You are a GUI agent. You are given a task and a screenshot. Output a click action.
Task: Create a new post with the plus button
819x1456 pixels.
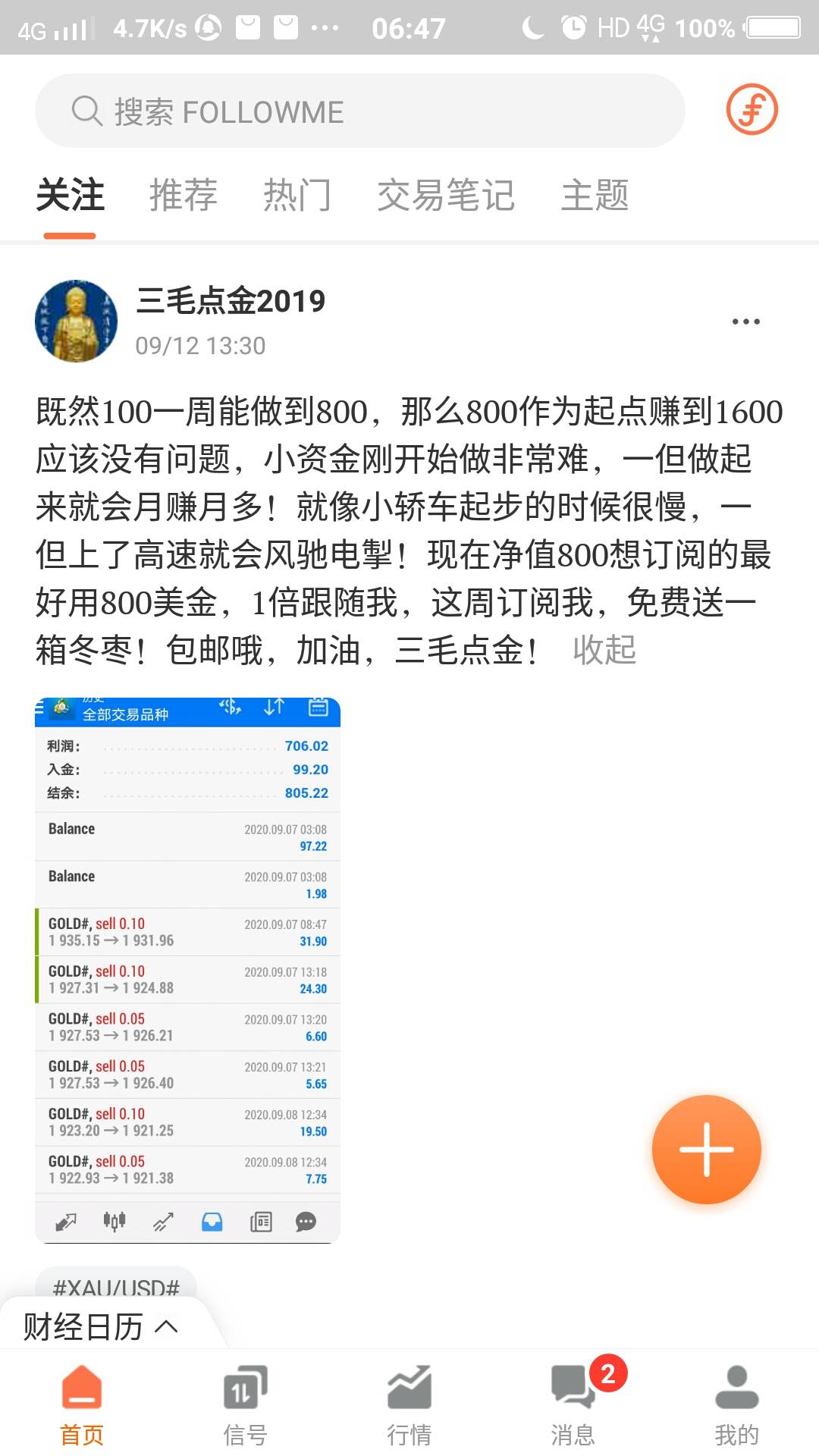tap(707, 1150)
